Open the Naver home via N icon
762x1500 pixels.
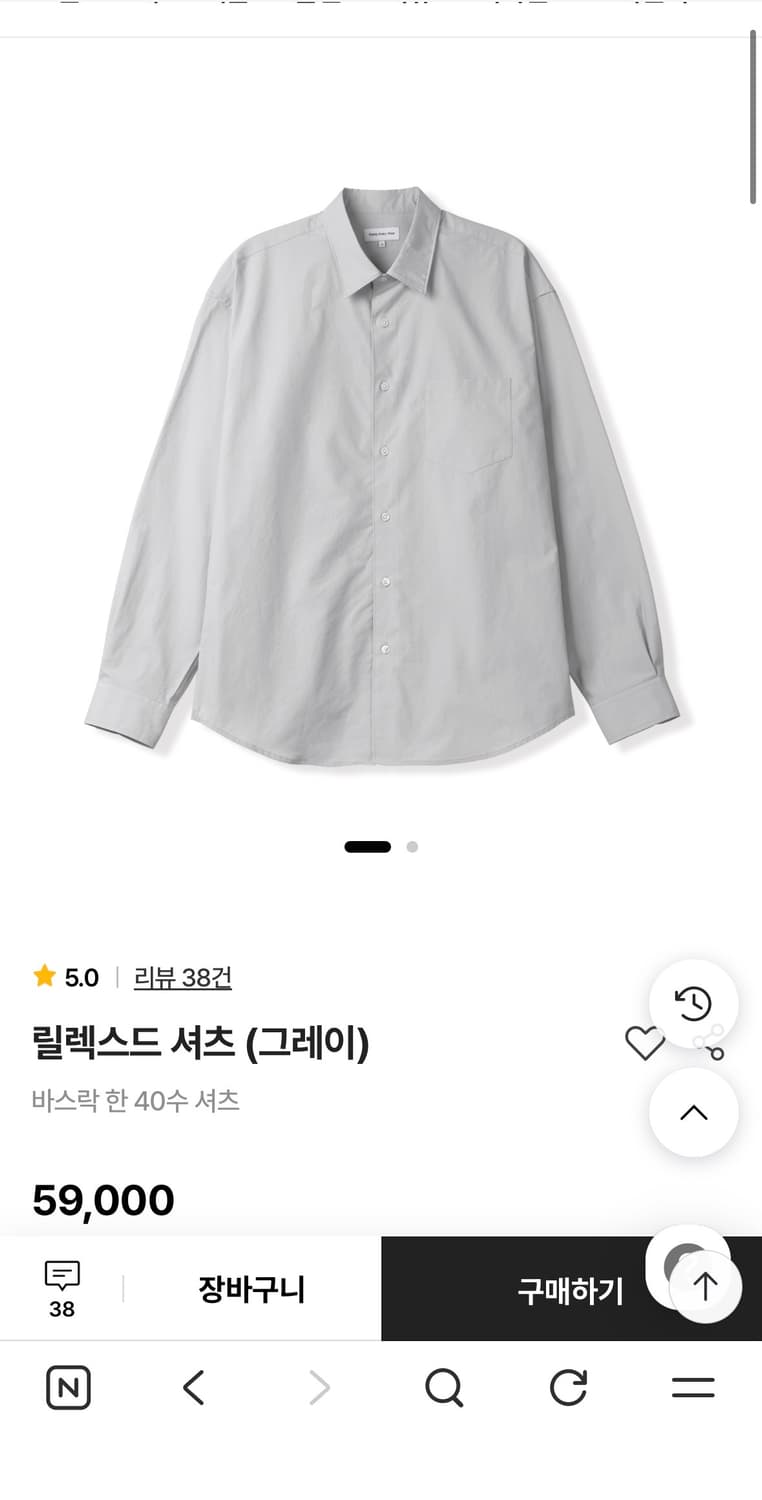[67, 1387]
